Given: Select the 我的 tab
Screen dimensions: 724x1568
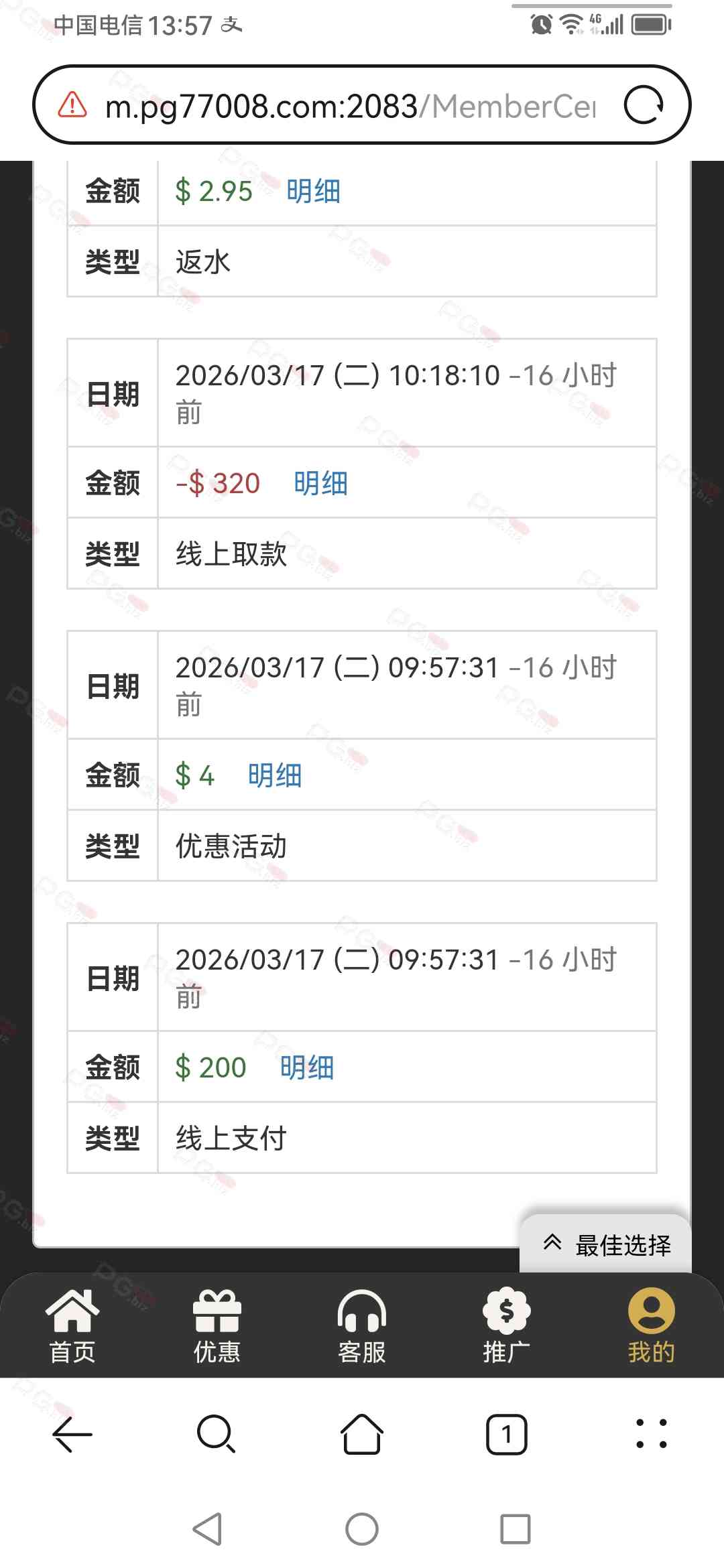Looking at the screenshot, I should point(651,1327).
